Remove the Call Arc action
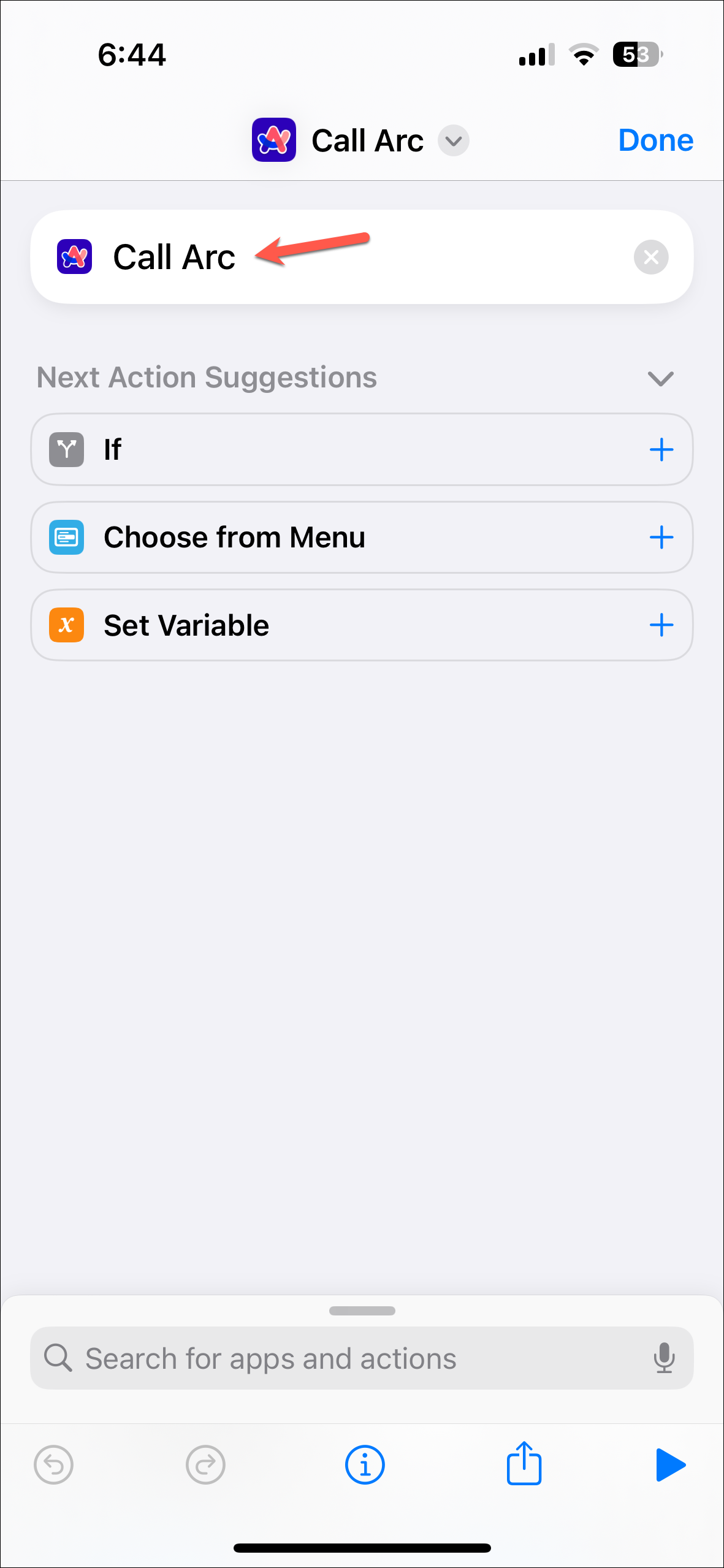 651,257
